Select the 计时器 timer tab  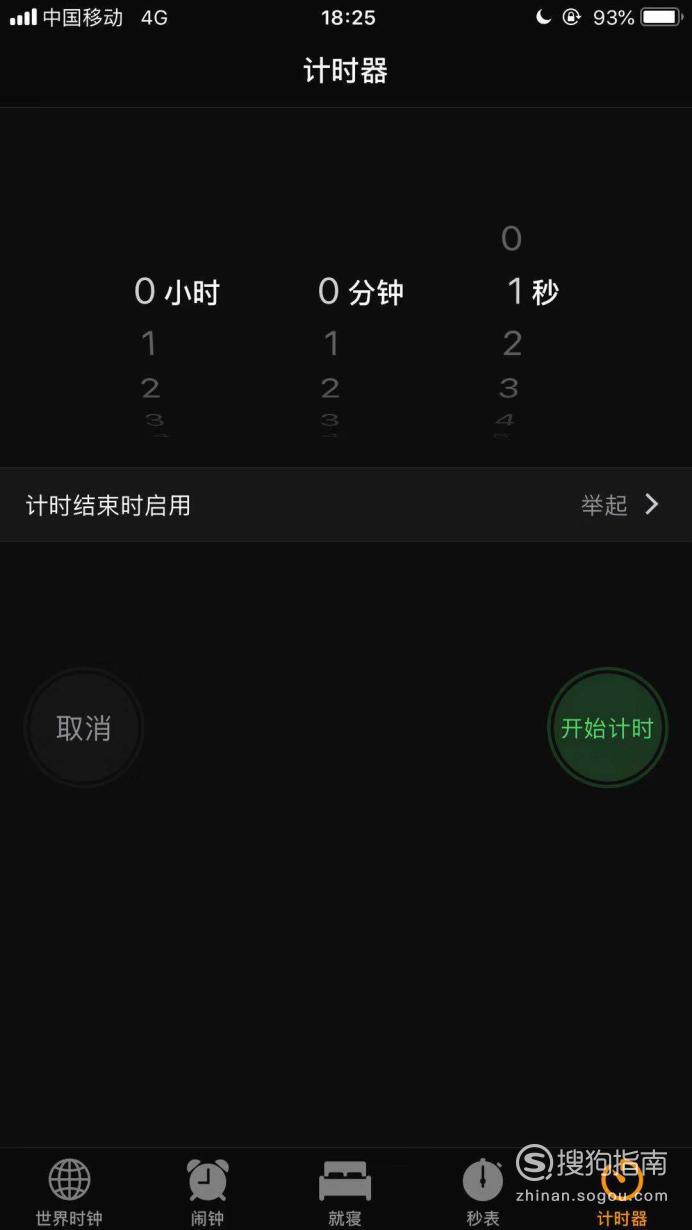622,1192
